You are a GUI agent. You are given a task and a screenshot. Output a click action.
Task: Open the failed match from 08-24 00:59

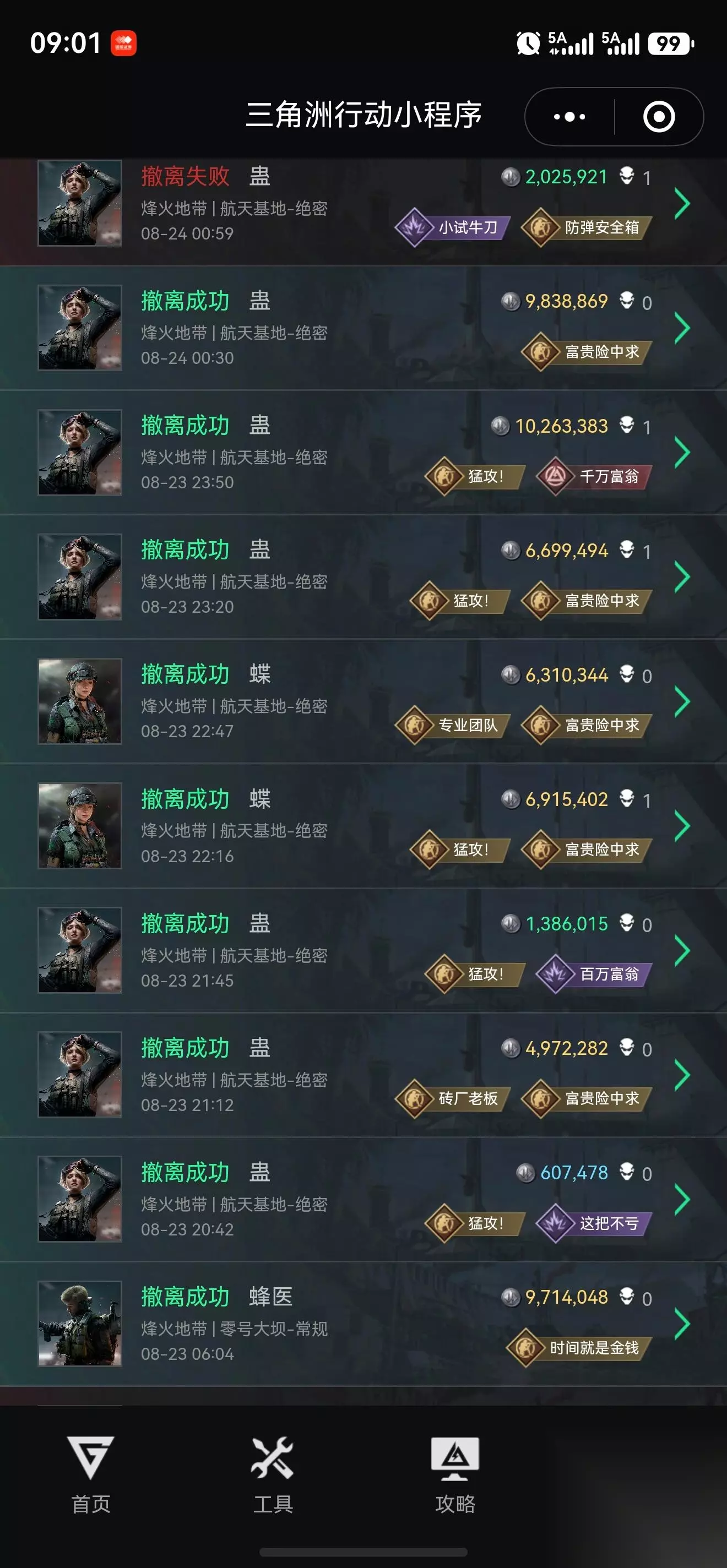pos(363,203)
